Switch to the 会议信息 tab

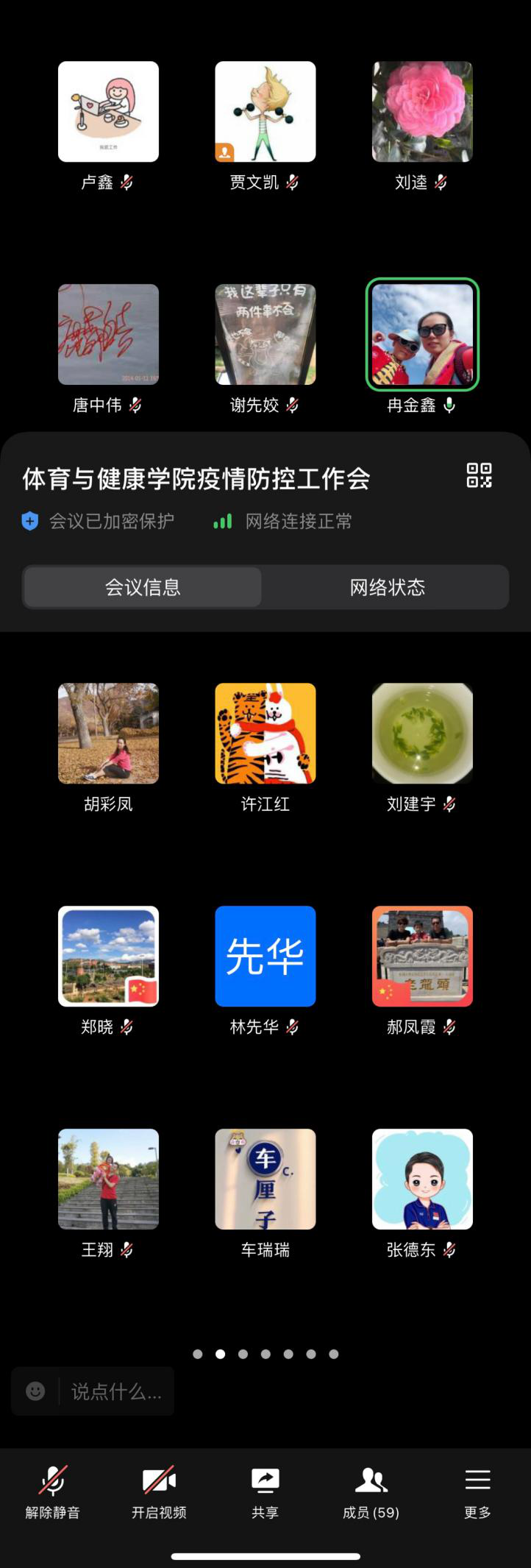[143, 586]
